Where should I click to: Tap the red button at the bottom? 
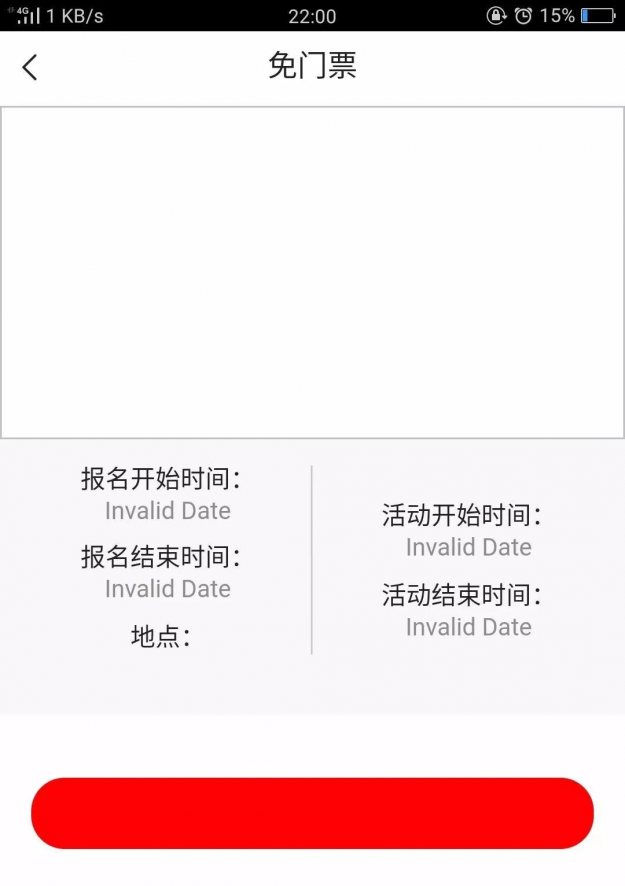(x=312, y=813)
